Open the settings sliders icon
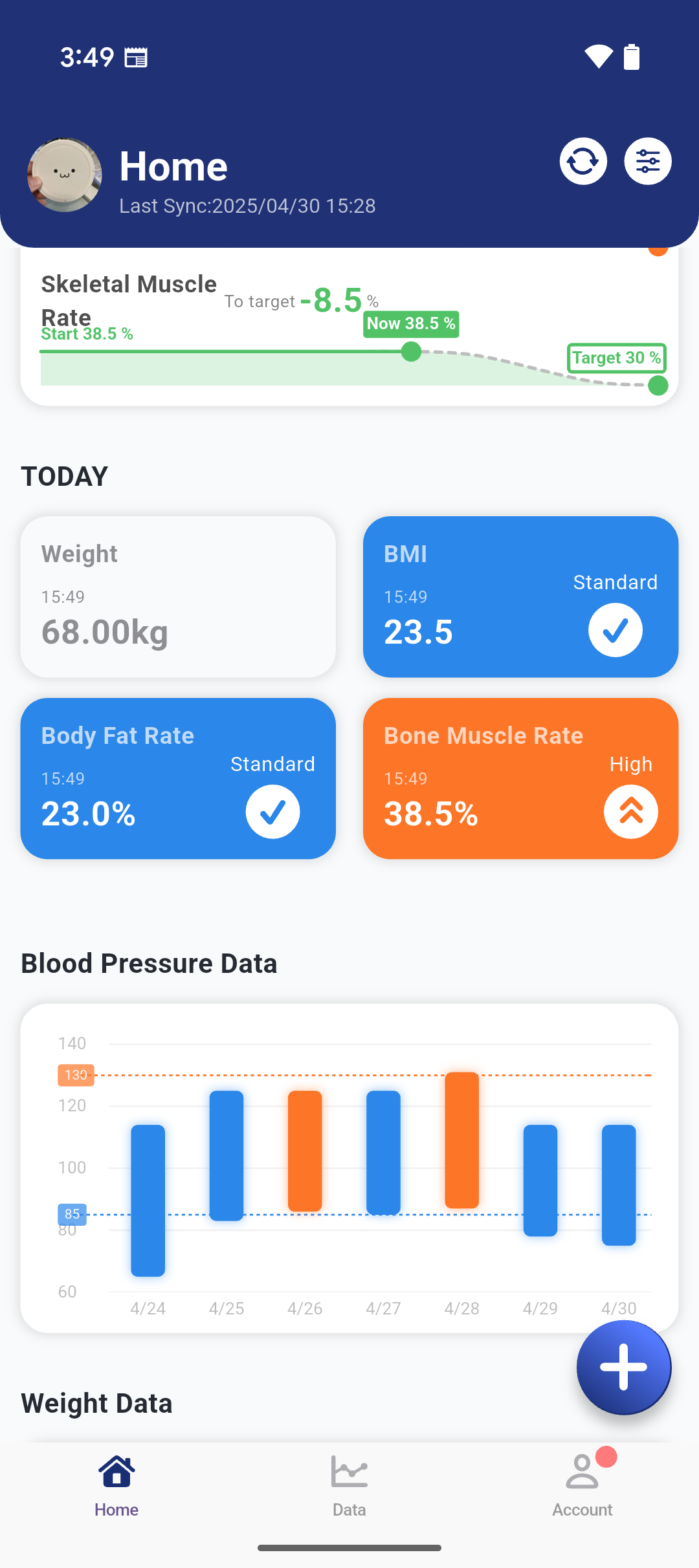Viewport: 699px width, 1568px height. pos(647,161)
